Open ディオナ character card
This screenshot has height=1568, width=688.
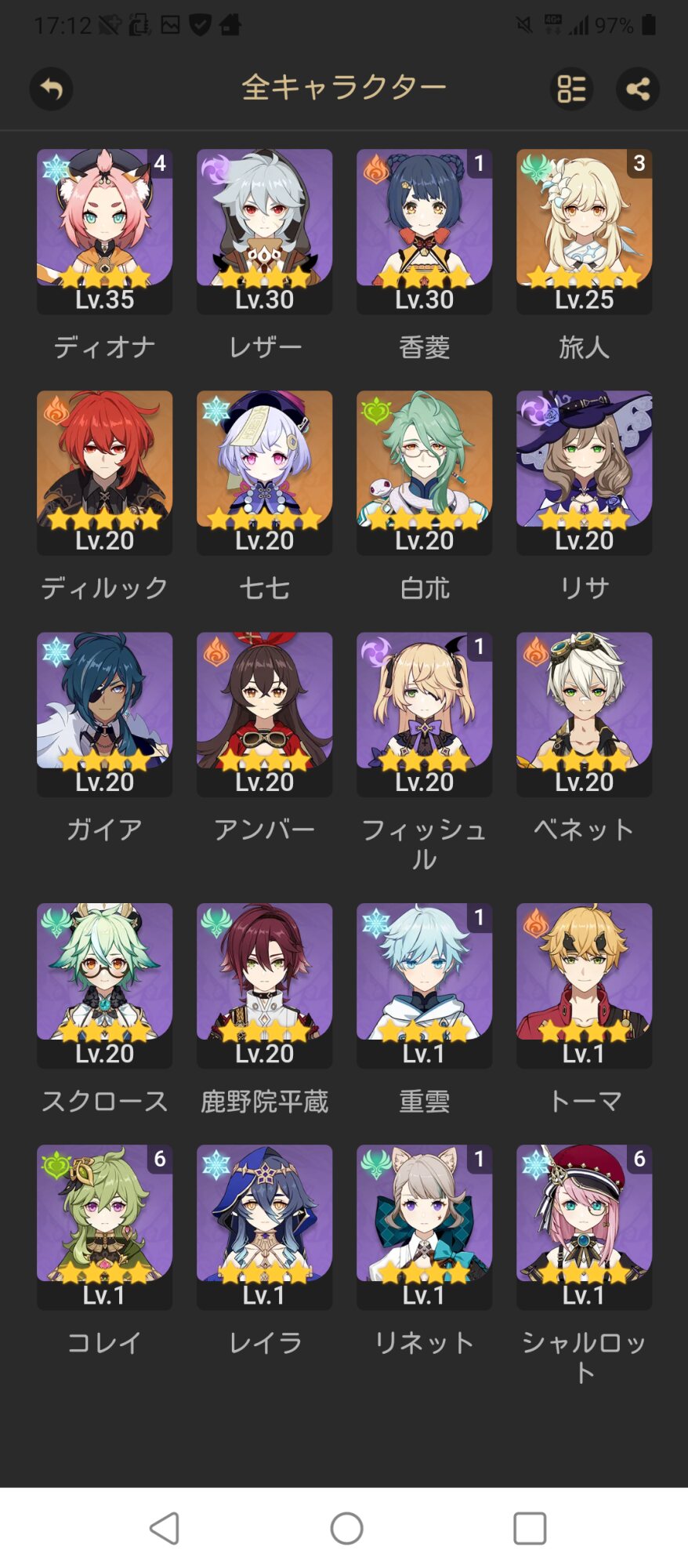point(104,231)
